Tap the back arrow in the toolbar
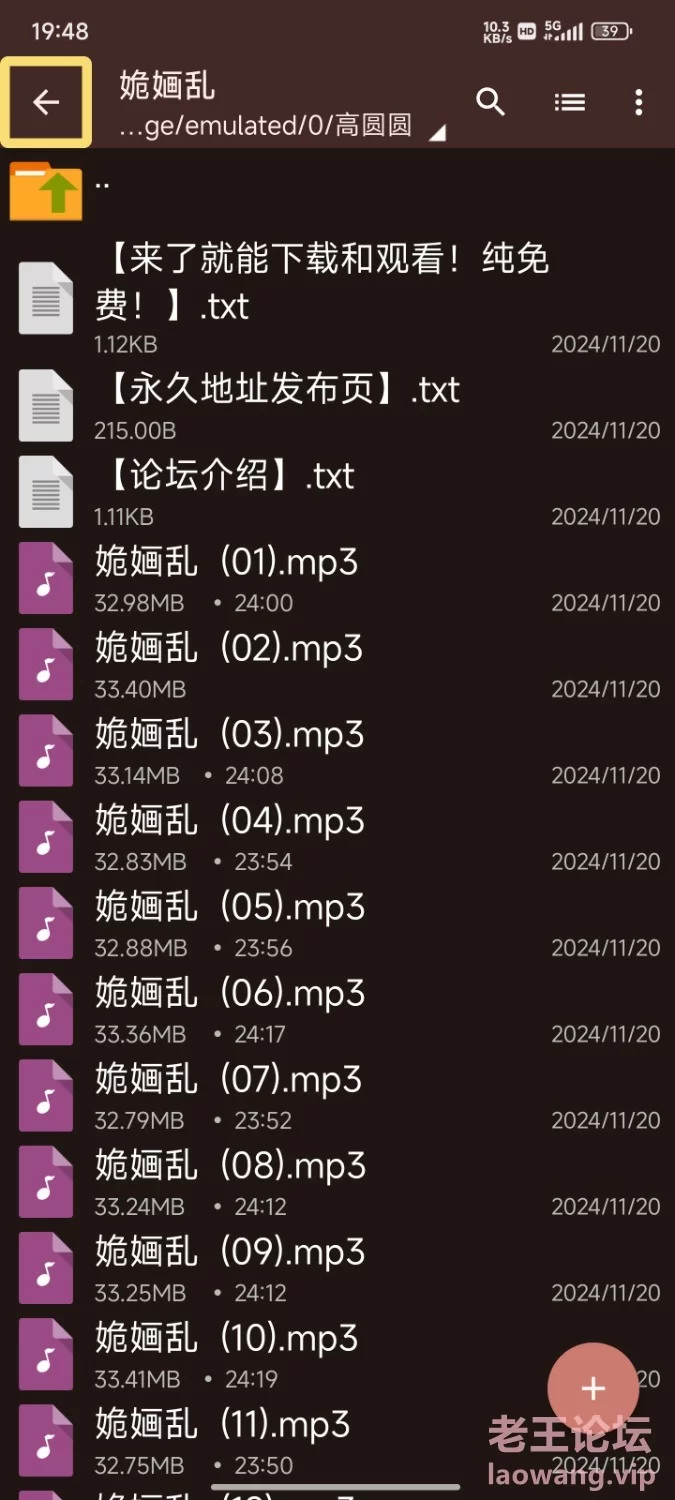Image resolution: width=675 pixels, height=1500 pixels. tap(46, 102)
